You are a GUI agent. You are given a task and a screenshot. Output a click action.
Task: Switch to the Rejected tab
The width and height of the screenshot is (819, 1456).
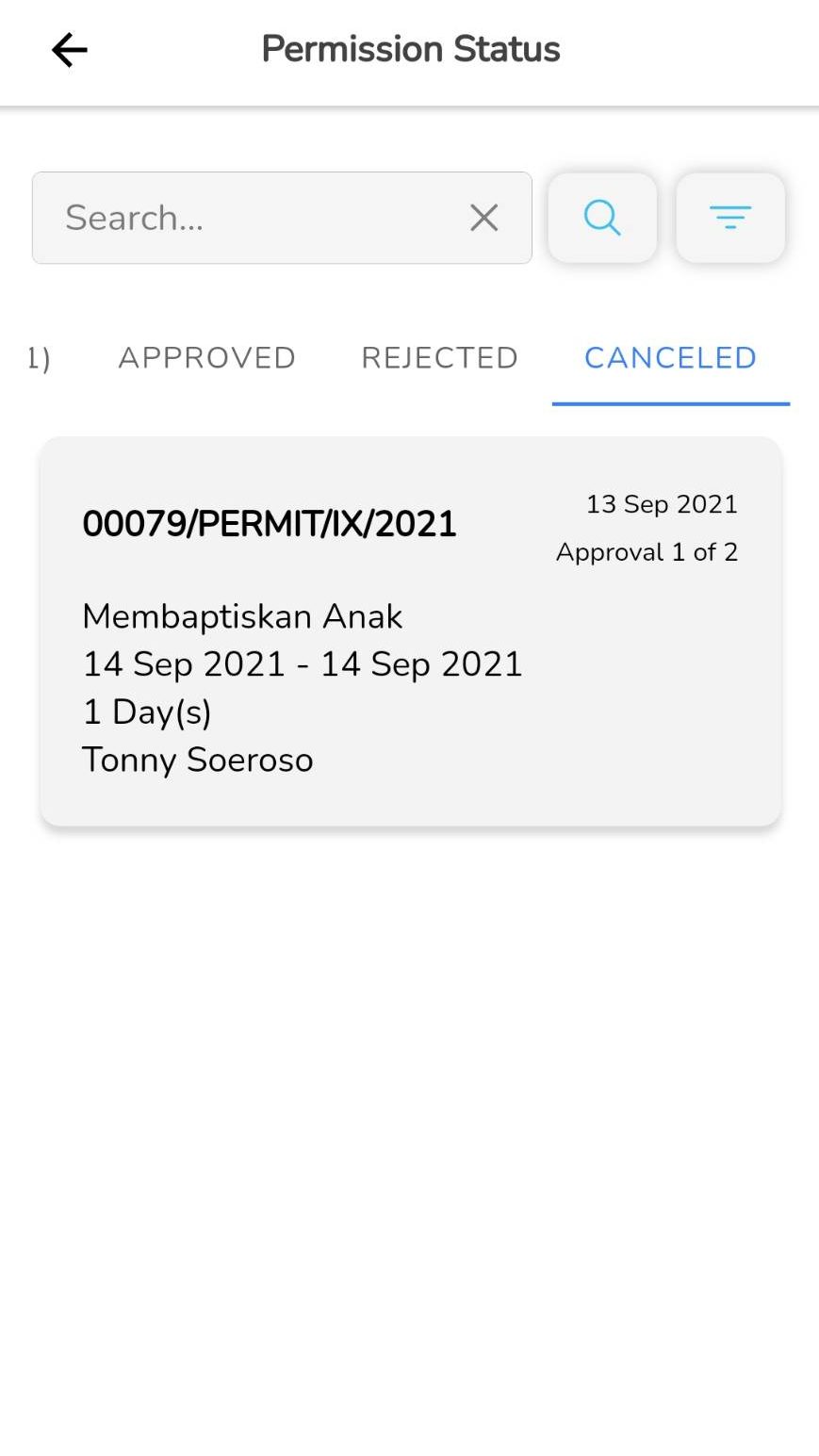(440, 358)
